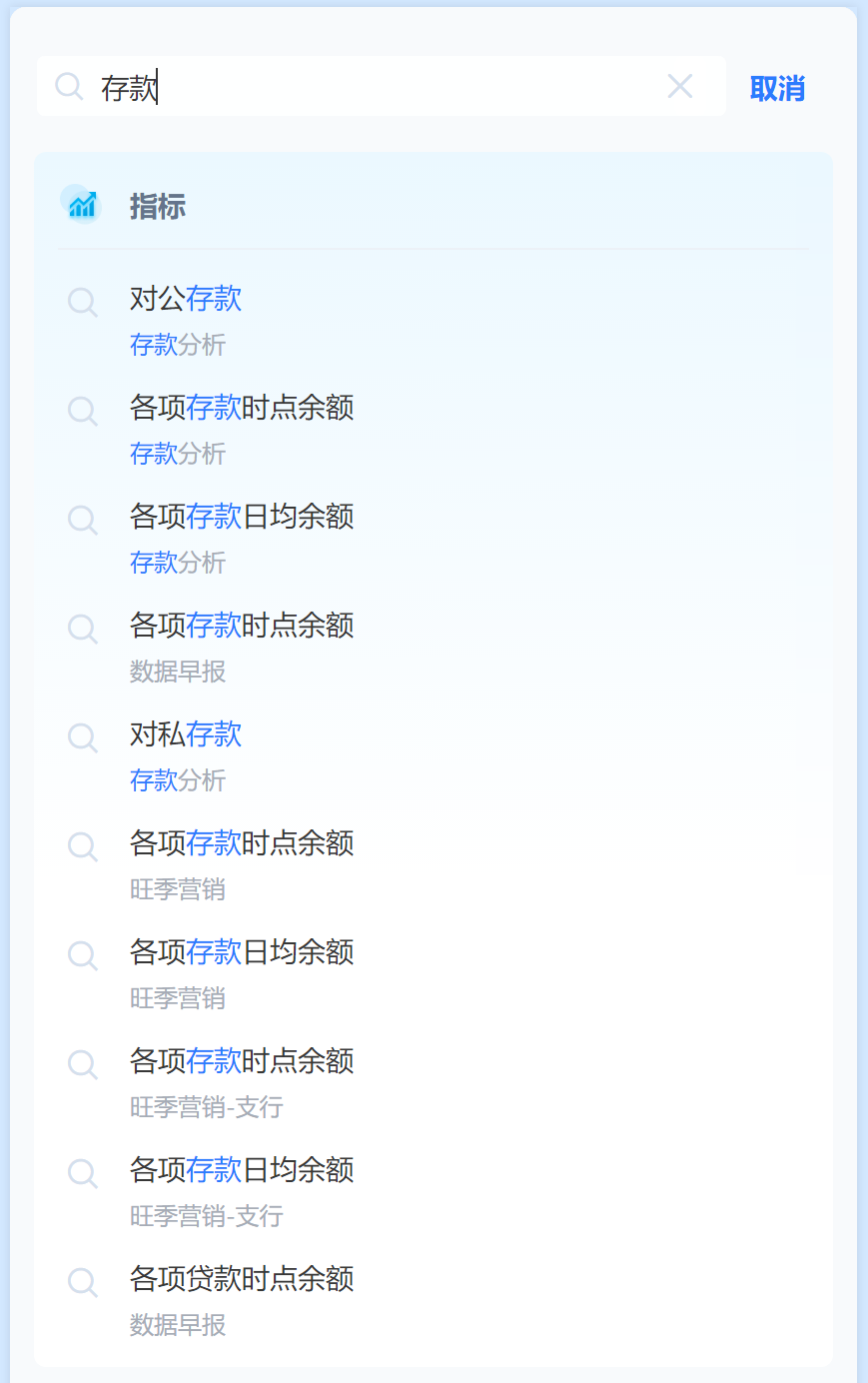
Task: Open 对私存款 result
Action: pos(186,735)
